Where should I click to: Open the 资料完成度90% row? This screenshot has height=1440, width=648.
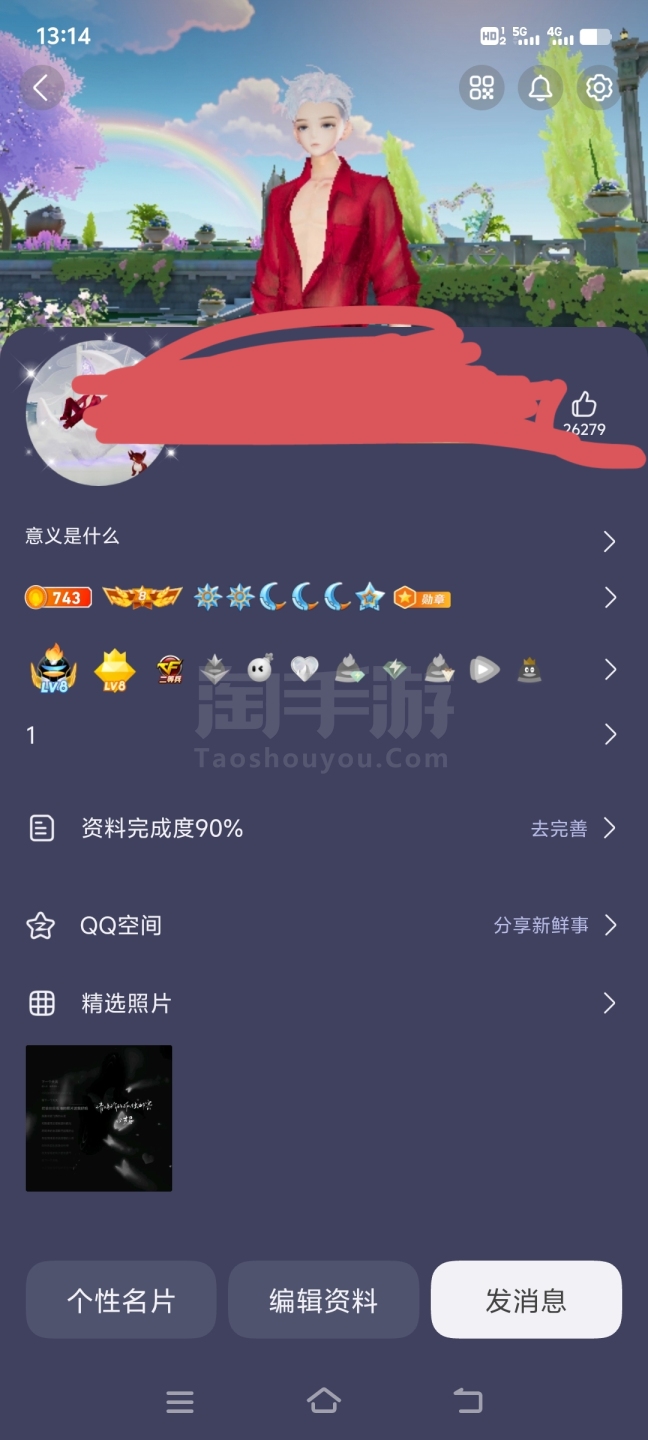pyautogui.click(x=162, y=828)
